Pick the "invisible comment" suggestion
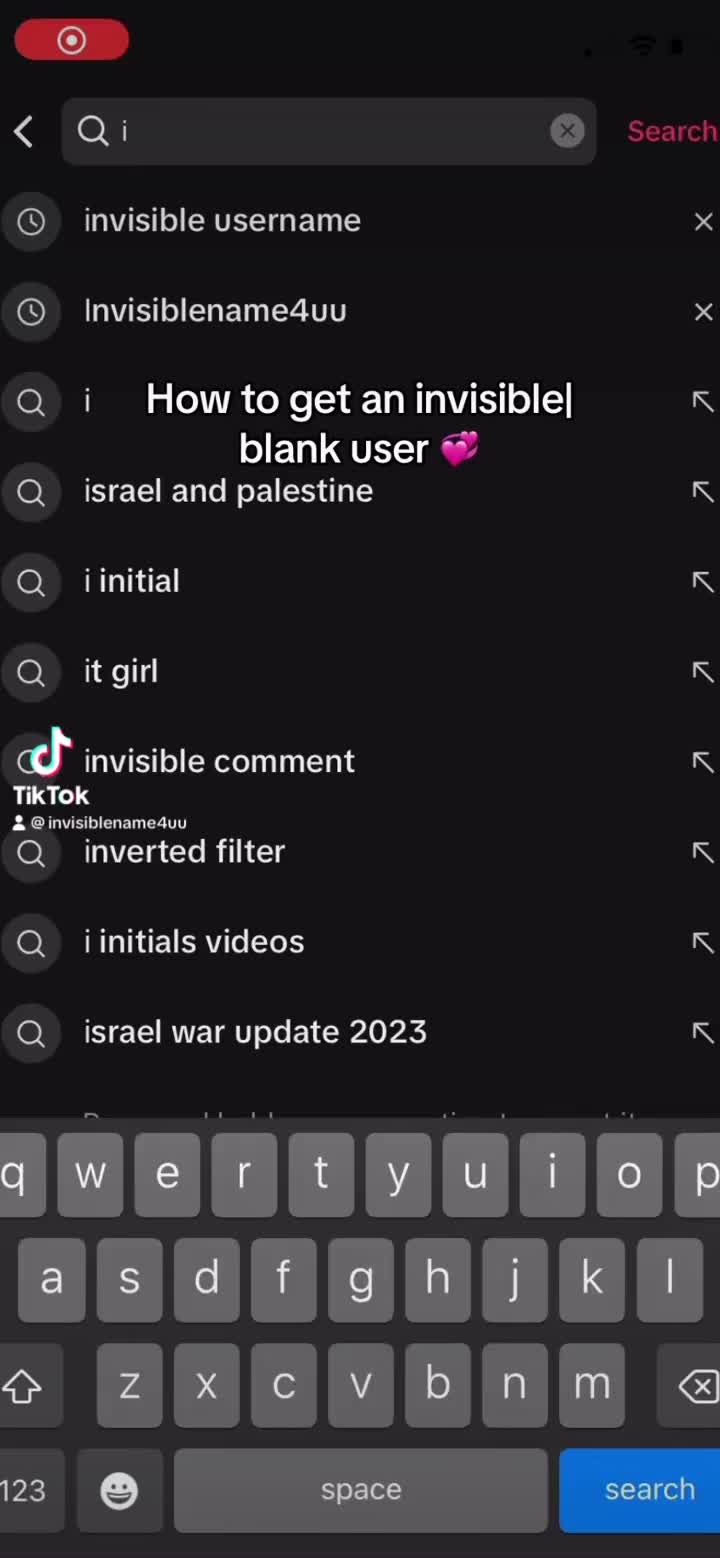Viewport: 720px width, 1558px height. click(x=219, y=761)
